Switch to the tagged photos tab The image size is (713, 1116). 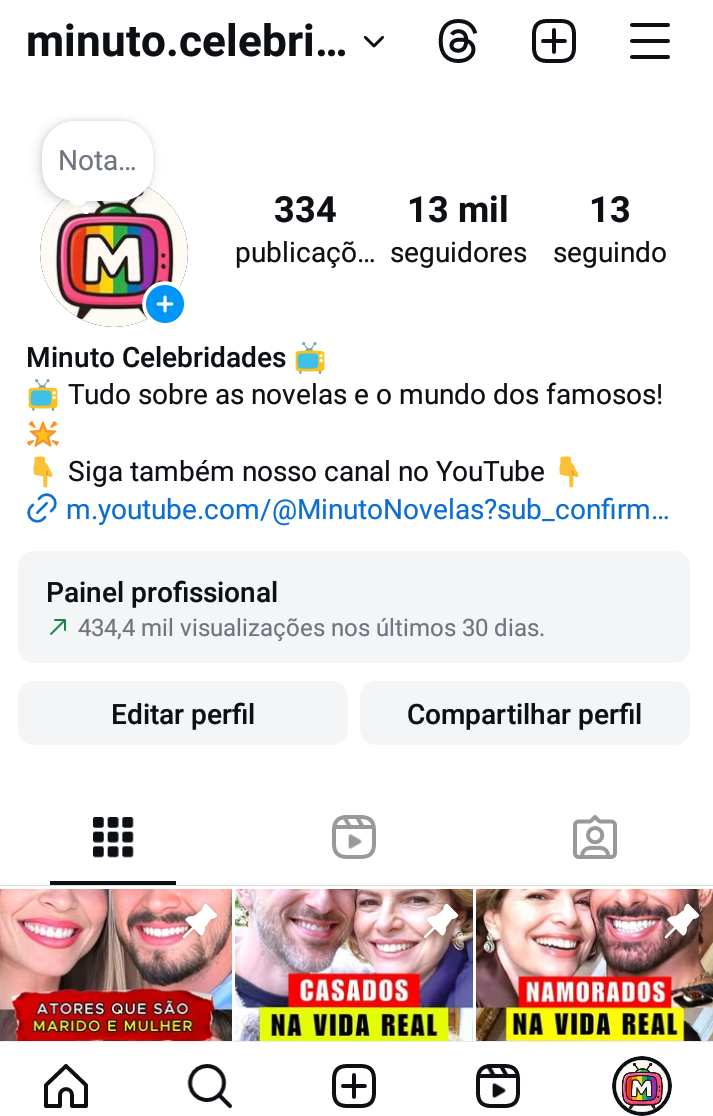click(x=594, y=837)
